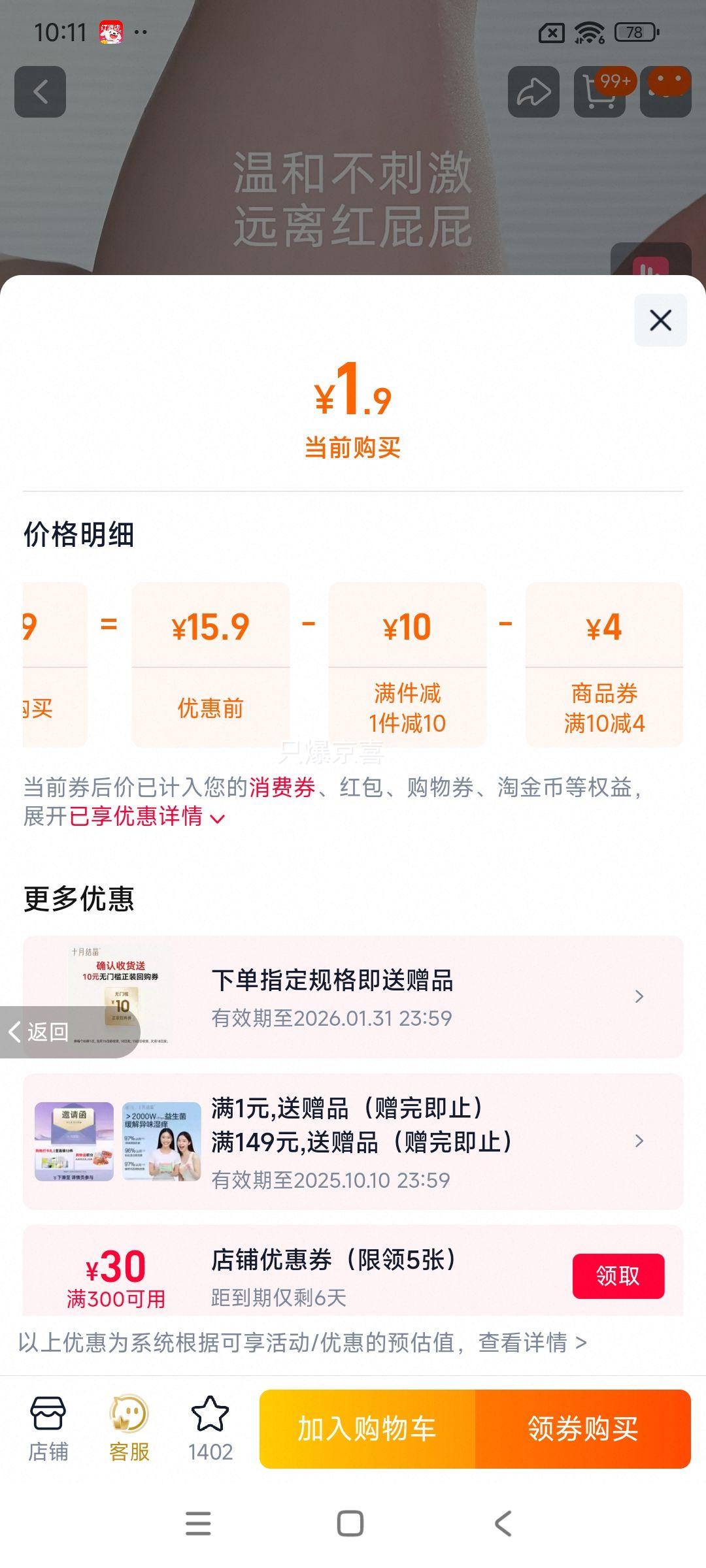Tap 加入购物车 button

pos(367,1429)
